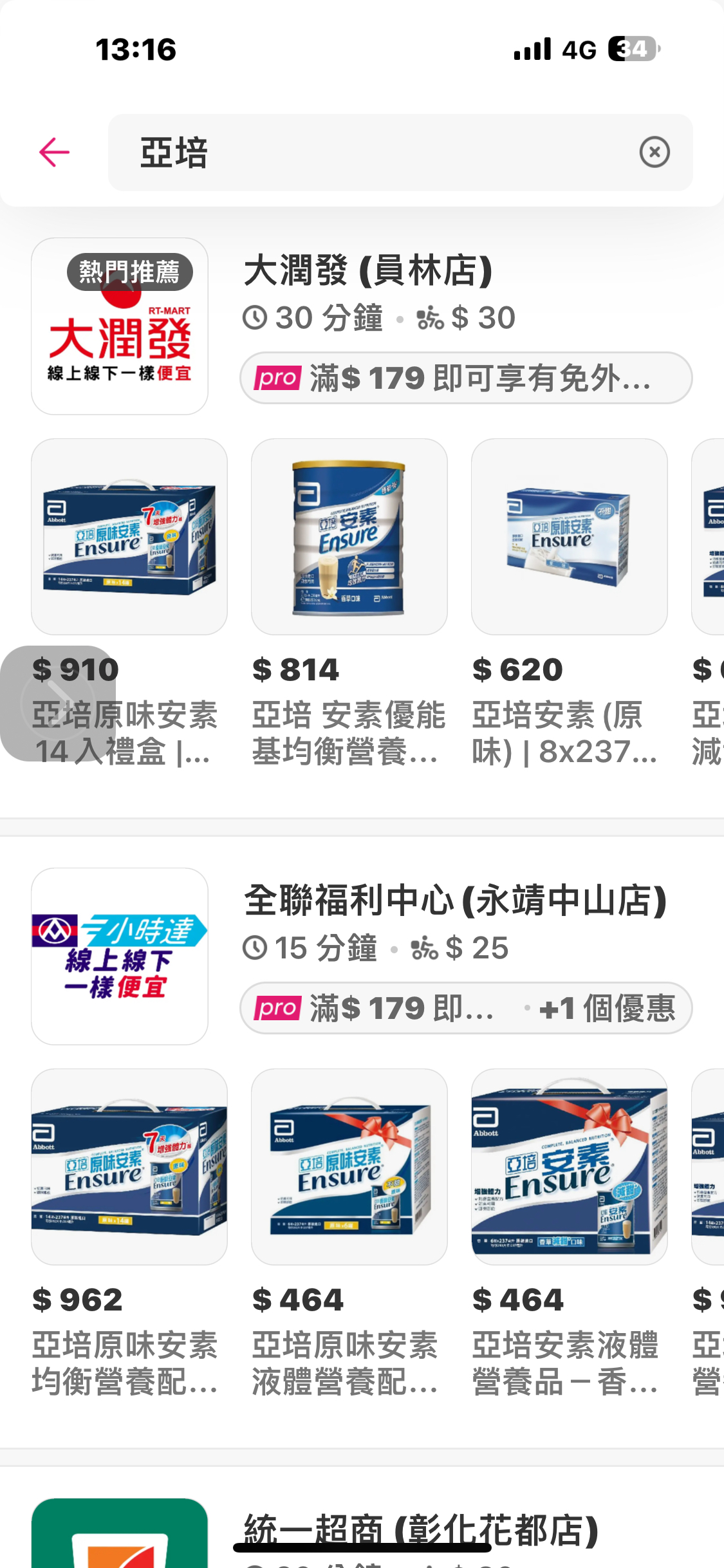The height and width of the screenshot is (1568, 724).
Task: Go back using the pink arrow
Action: (54, 153)
